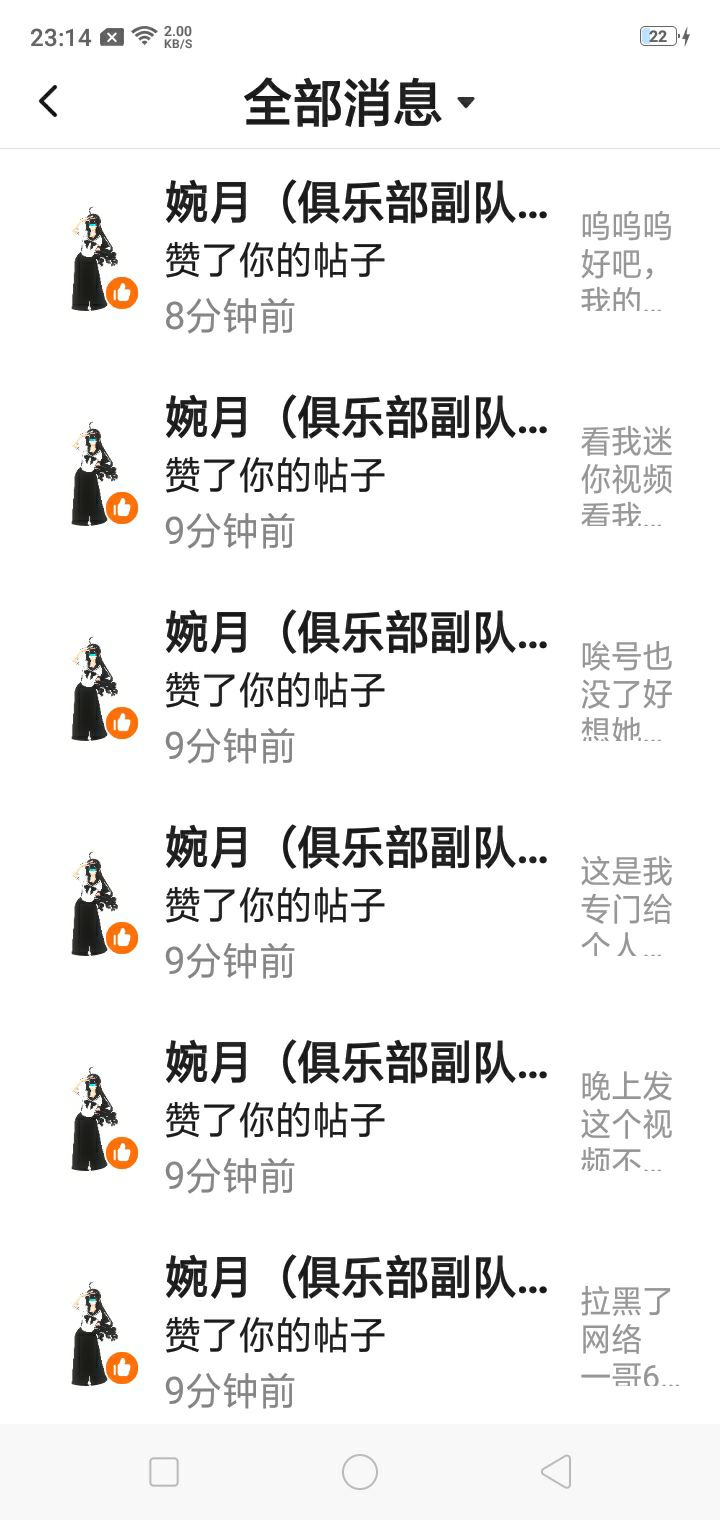Open the liked post starting with 拉黑了网络

[630, 1335]
